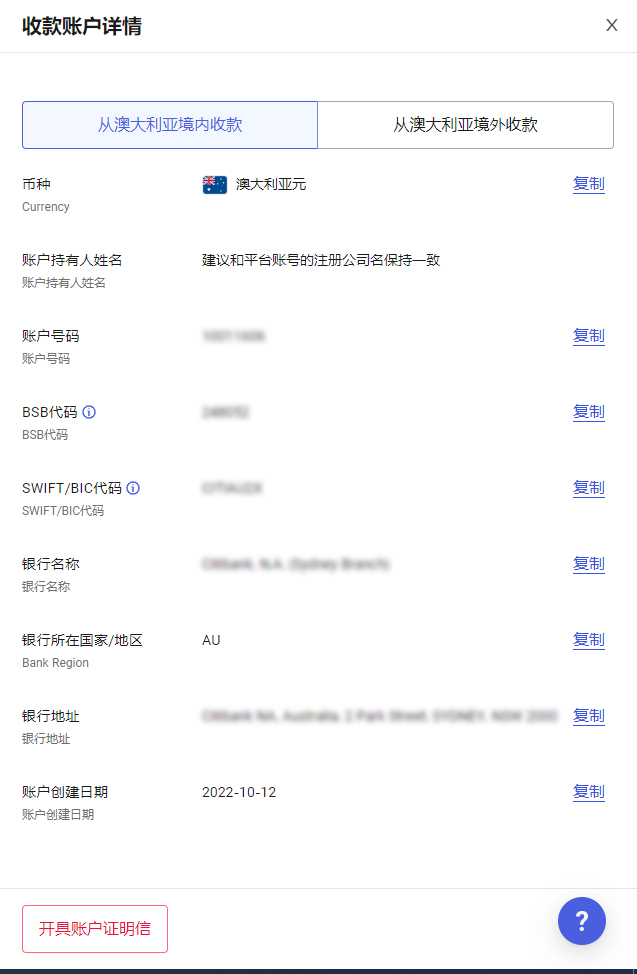Switch to 从澳大利亚境内收款 tab

(170, 125)
